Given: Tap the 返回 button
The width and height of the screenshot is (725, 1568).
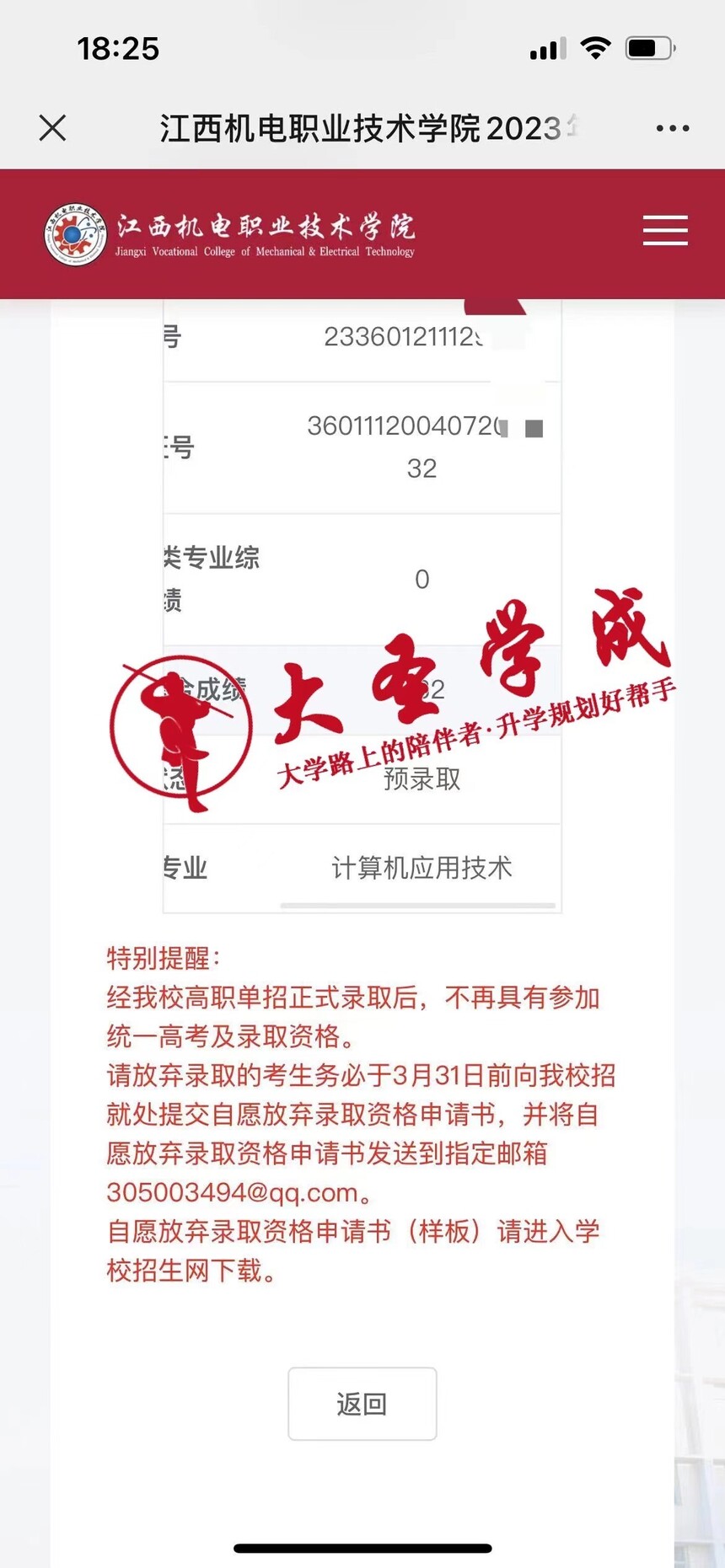Looking at the screenshot, I should (x=362, y=1404).
